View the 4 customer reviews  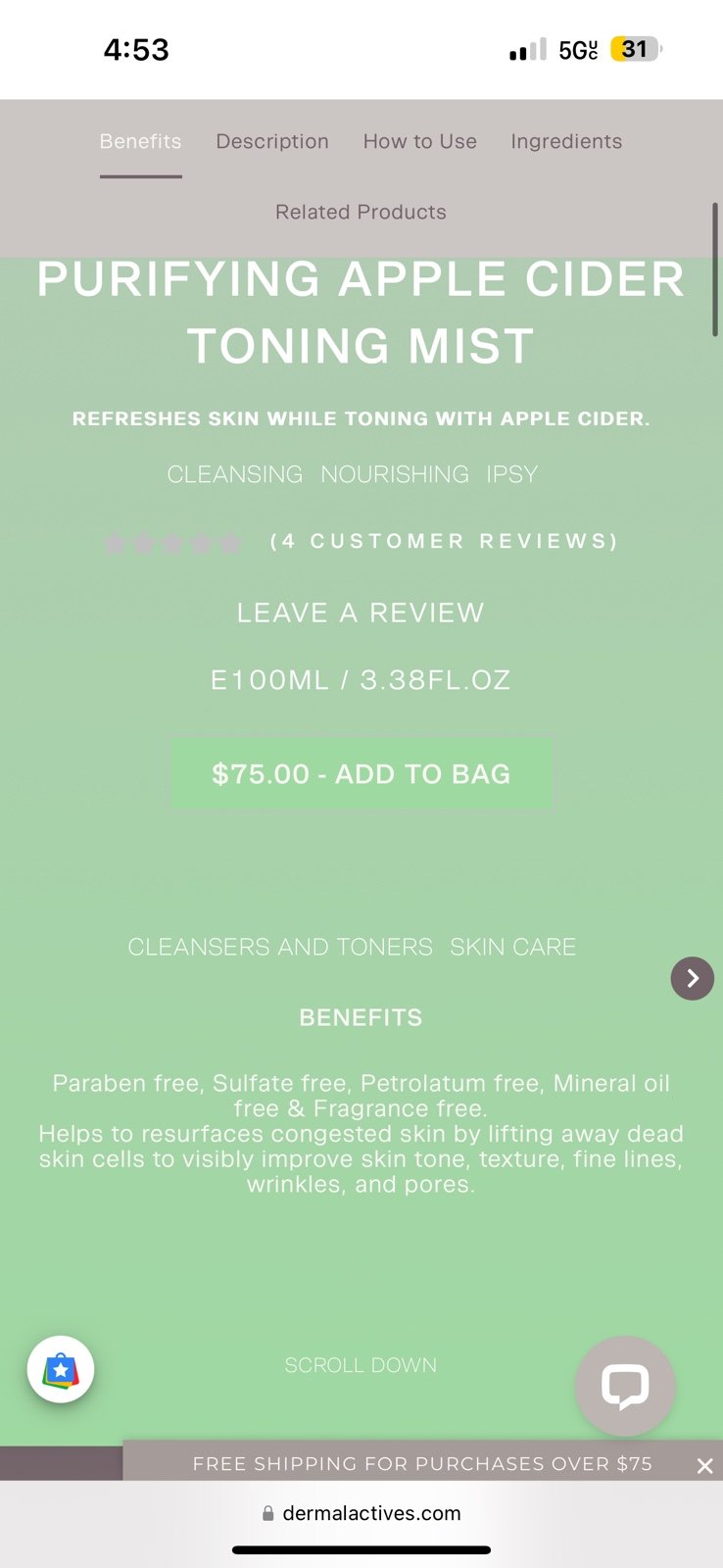[444, 541]
